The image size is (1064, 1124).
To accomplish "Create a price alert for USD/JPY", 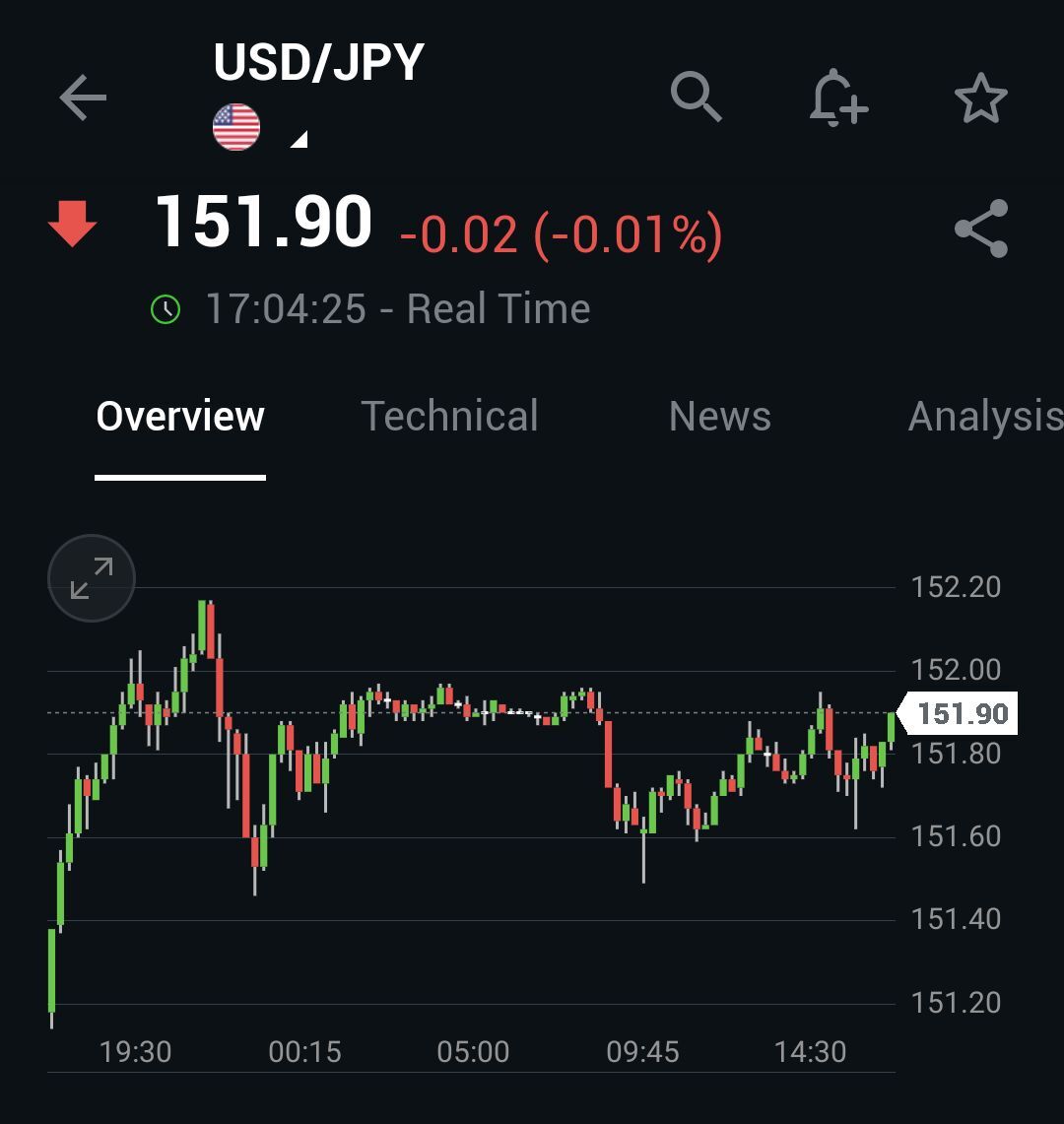I will pyautogui.click(x=837, y=99).
